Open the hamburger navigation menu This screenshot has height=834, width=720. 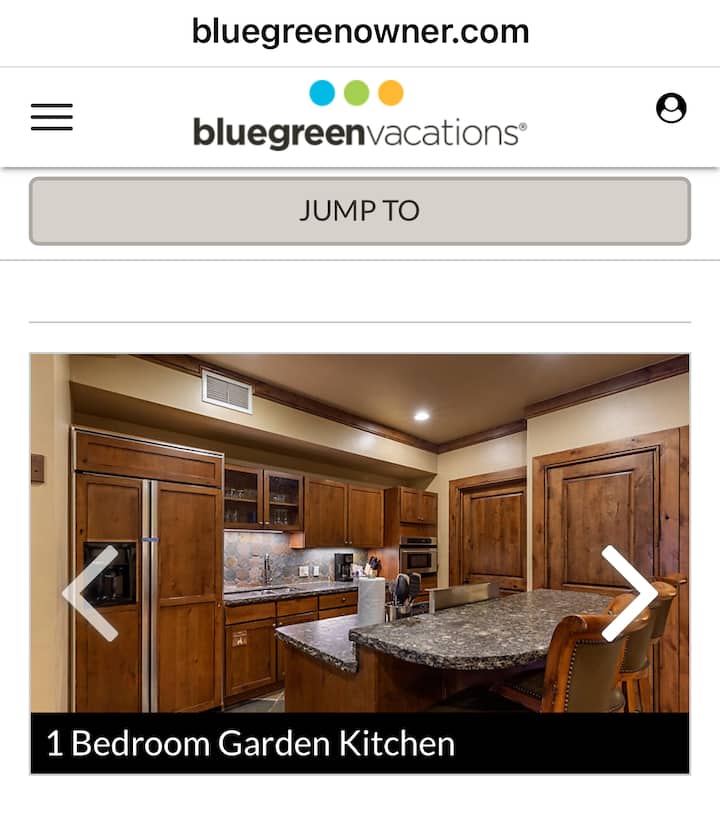click(x=52, y=117)
